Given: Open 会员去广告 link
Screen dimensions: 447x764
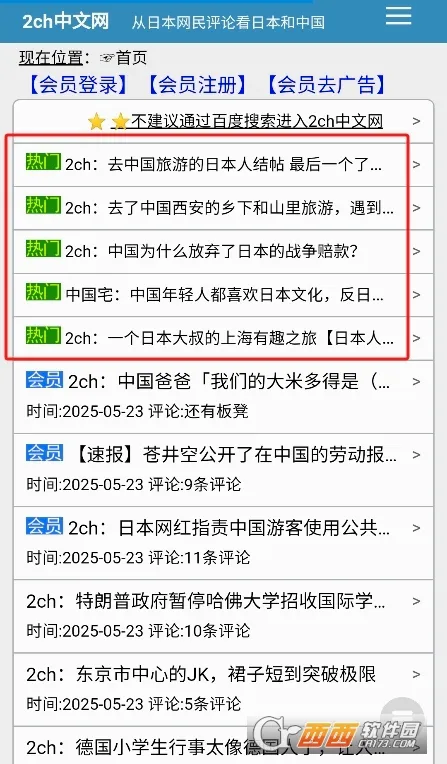Looking at the screenshot, I should 327,84.
